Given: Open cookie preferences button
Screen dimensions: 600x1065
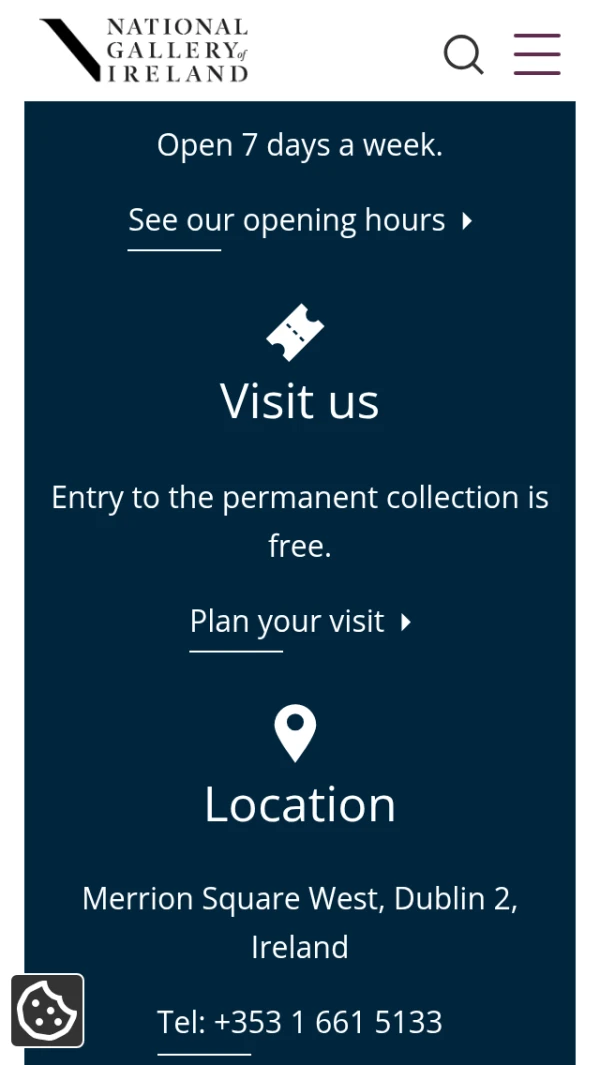Looking at the screenshot, I should tap(47, 1010).
